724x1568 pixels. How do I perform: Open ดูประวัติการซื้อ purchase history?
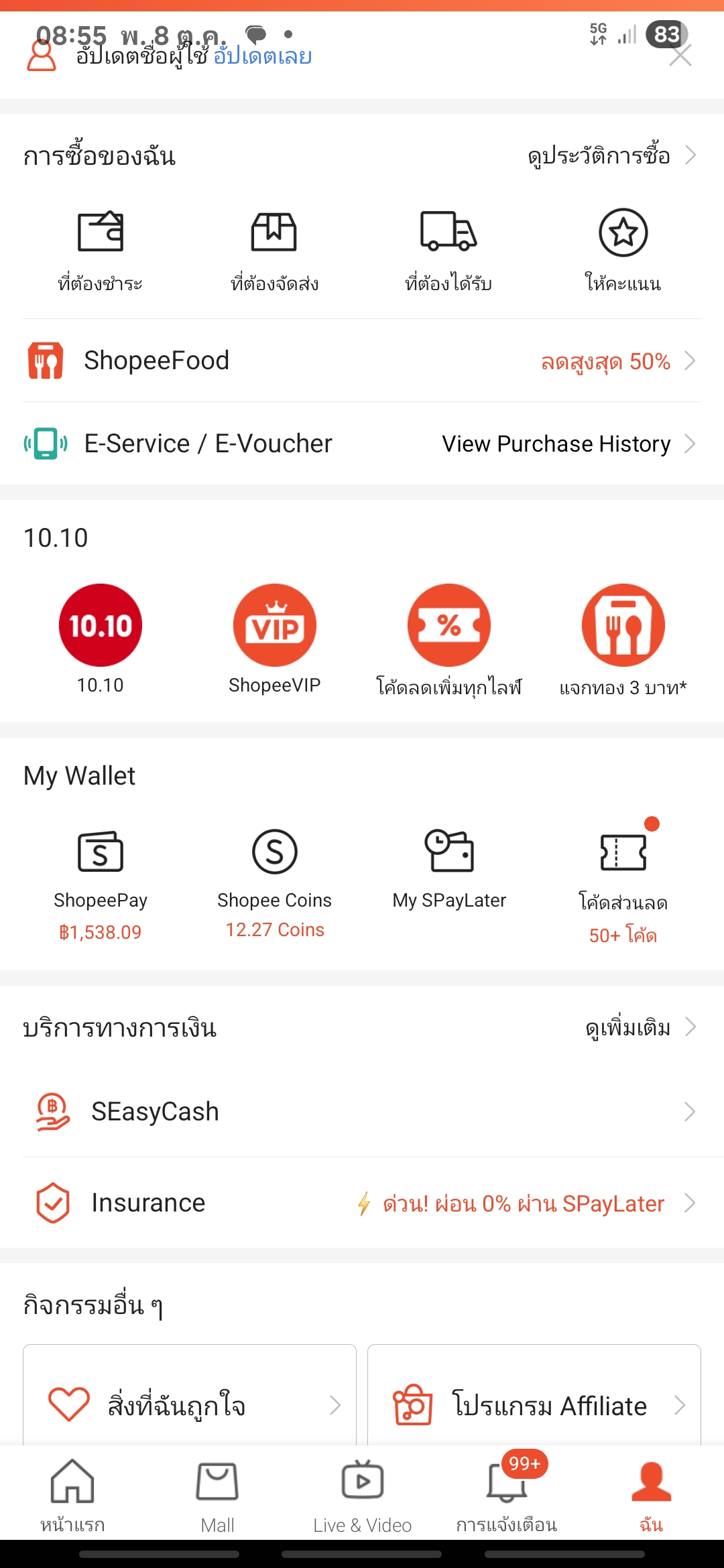(x=611, y=155)
